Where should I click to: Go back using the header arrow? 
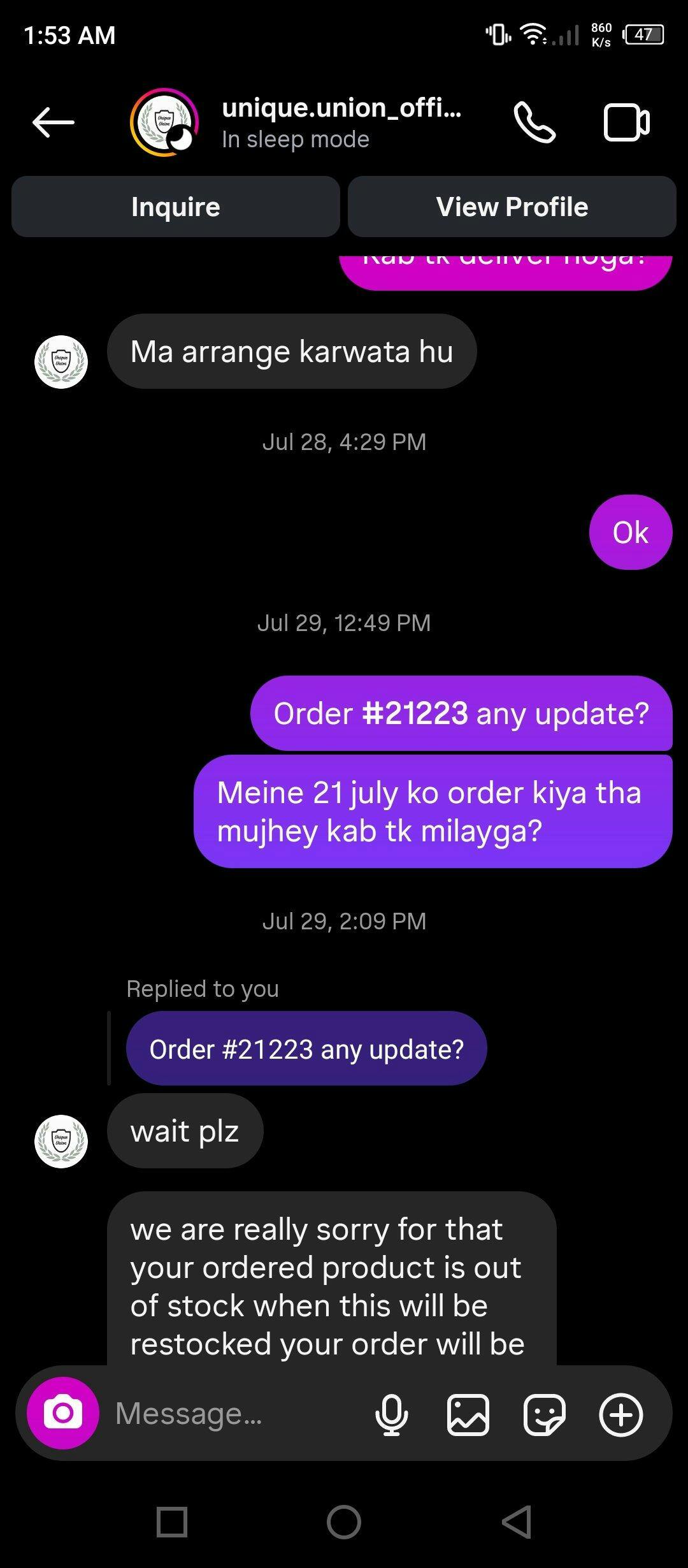pyautogui.click(x=54, y=122)
